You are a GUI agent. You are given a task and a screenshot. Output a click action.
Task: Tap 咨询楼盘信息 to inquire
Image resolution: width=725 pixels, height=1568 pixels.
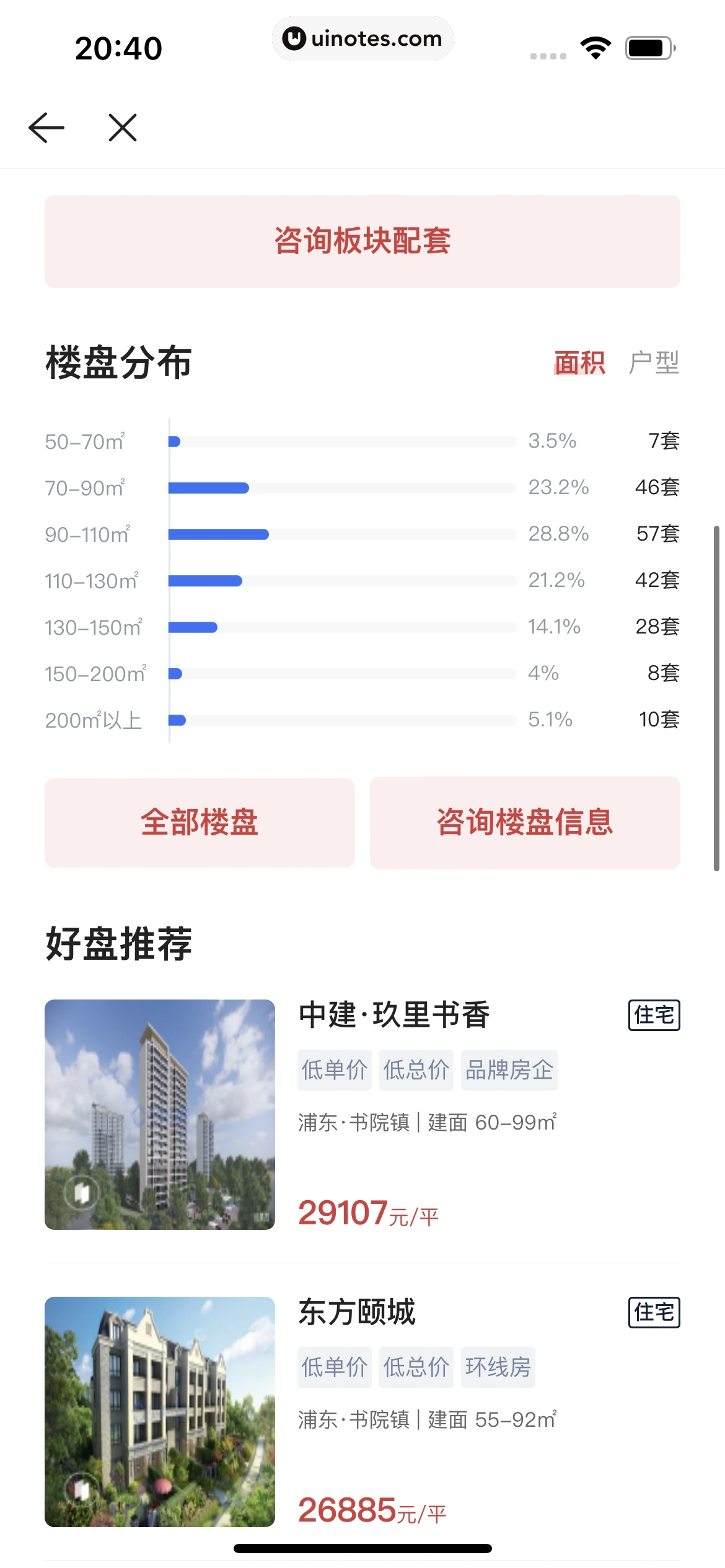(525, 822)
